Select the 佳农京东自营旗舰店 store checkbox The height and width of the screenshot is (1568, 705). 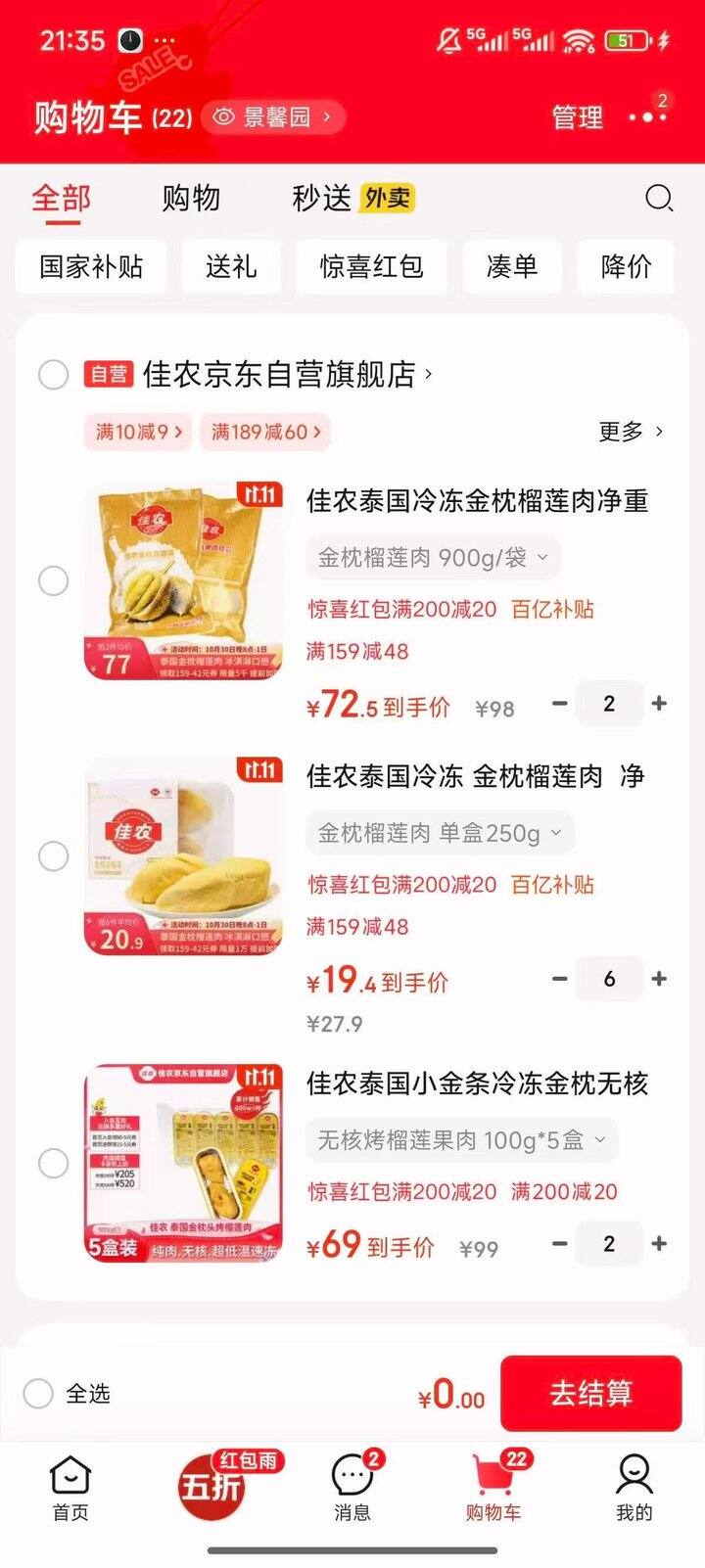[54, 373]
